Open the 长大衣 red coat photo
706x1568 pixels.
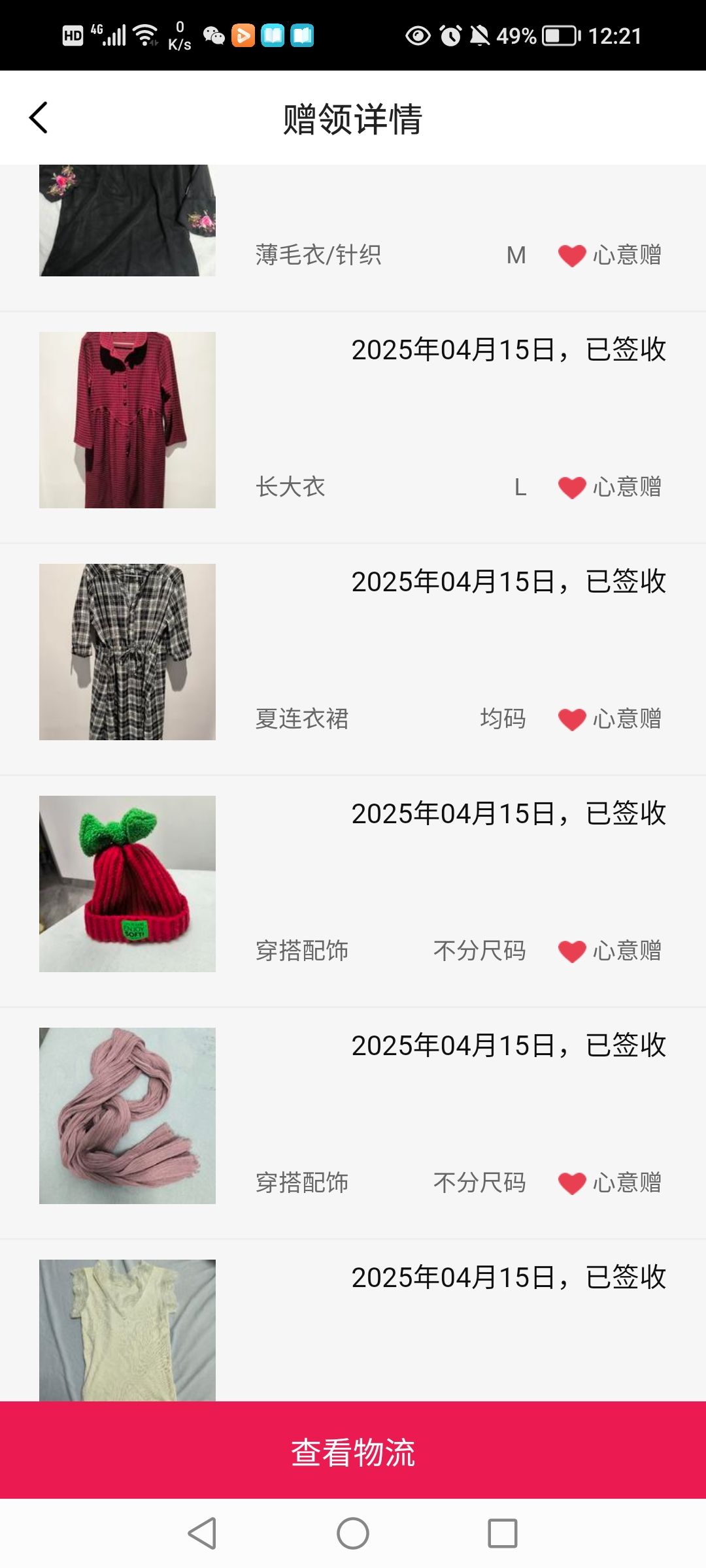[127, 420]
